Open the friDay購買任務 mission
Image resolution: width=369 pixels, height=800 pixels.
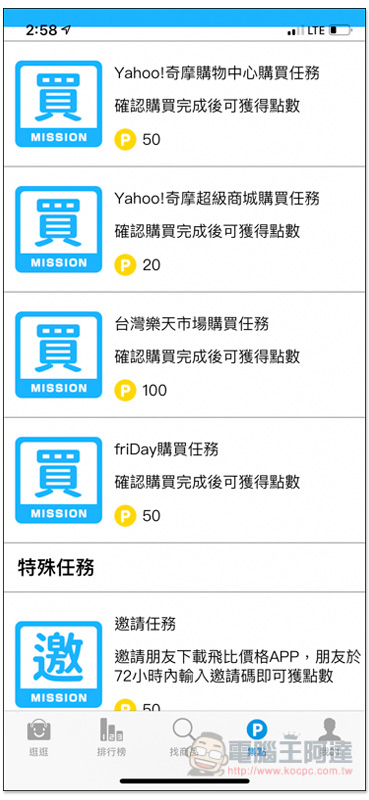(x=184, y=481)
